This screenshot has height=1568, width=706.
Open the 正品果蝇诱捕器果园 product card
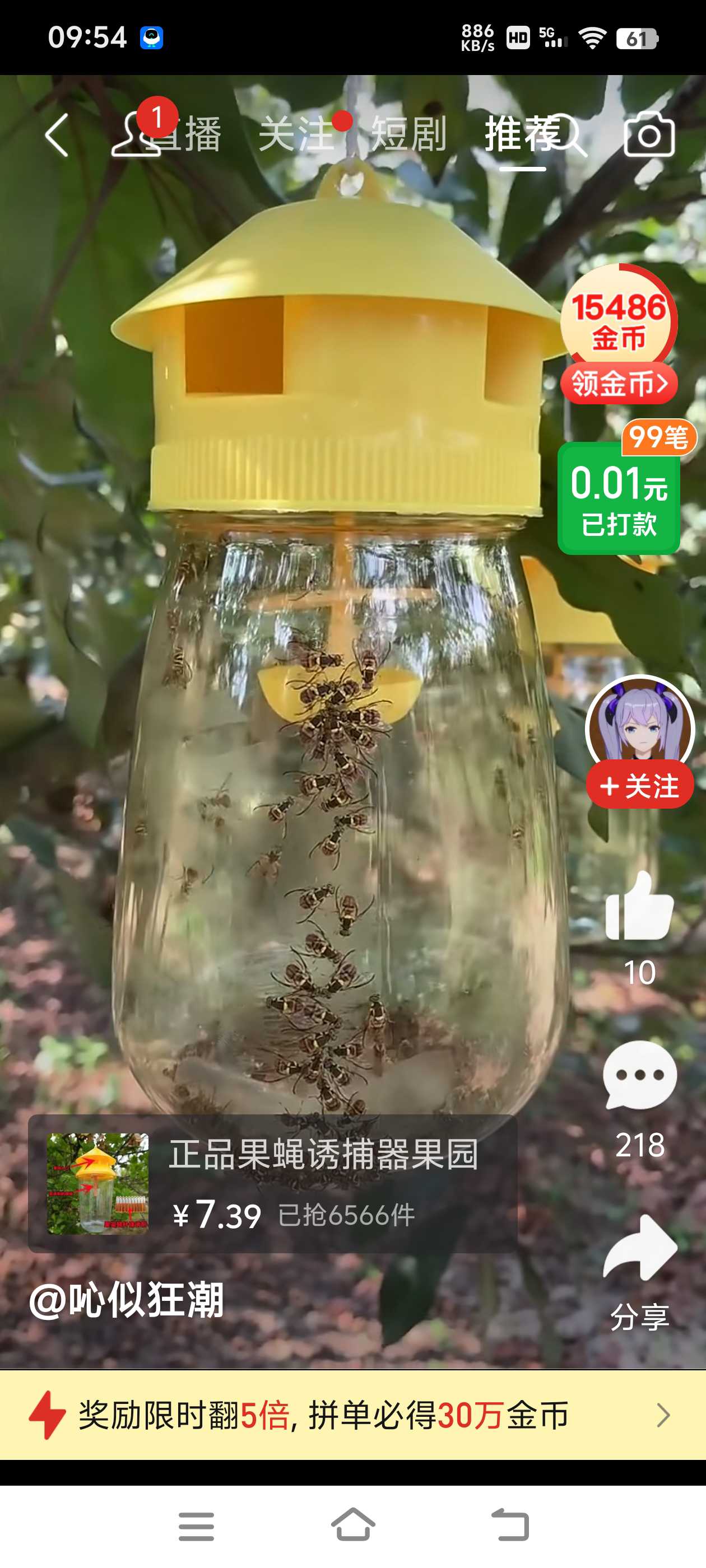pyautogui.click(x=273, y=1183)
